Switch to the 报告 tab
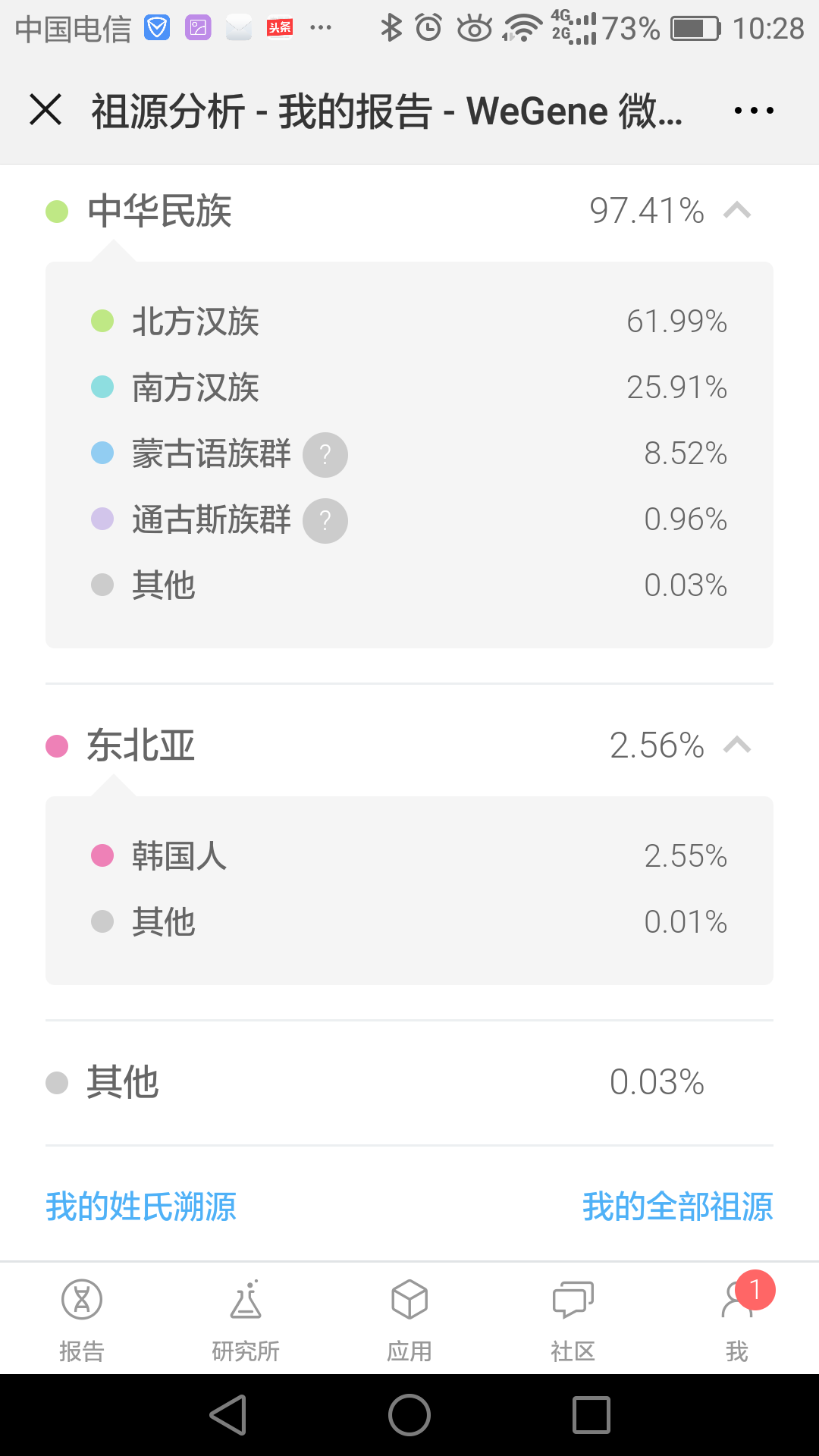Image resolution: width=819 pixels, height=1456 pixels. (82, 1319)
